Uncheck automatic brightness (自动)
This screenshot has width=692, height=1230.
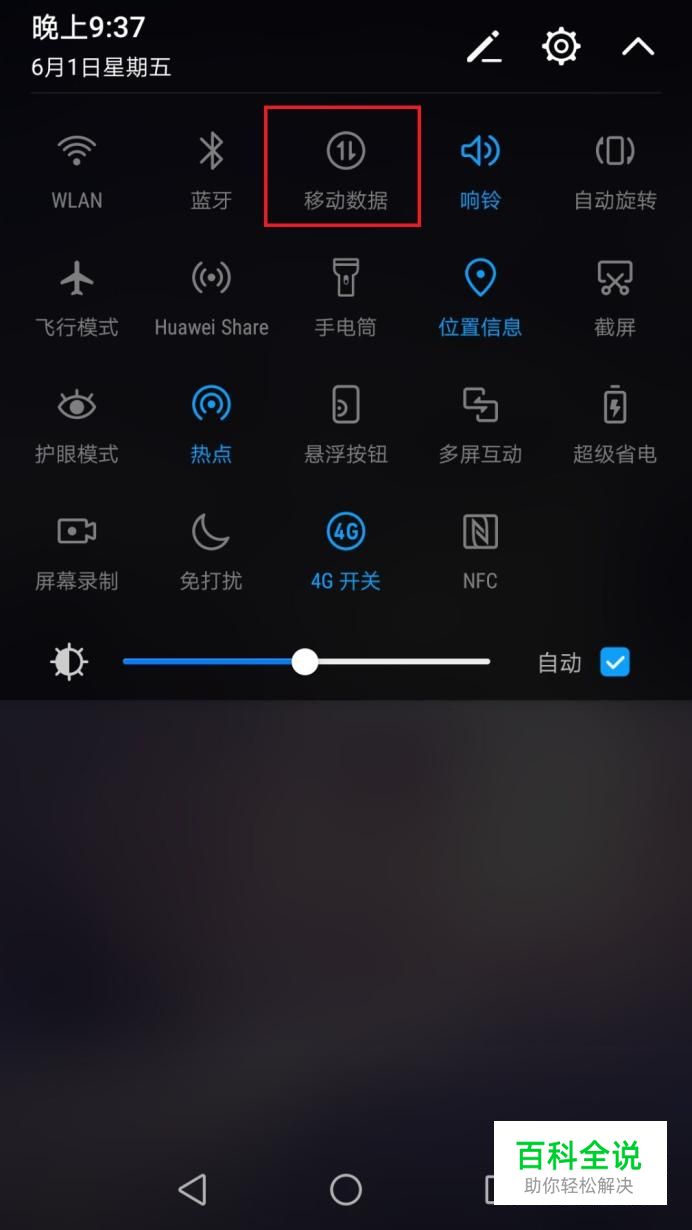tap(614, 662)
